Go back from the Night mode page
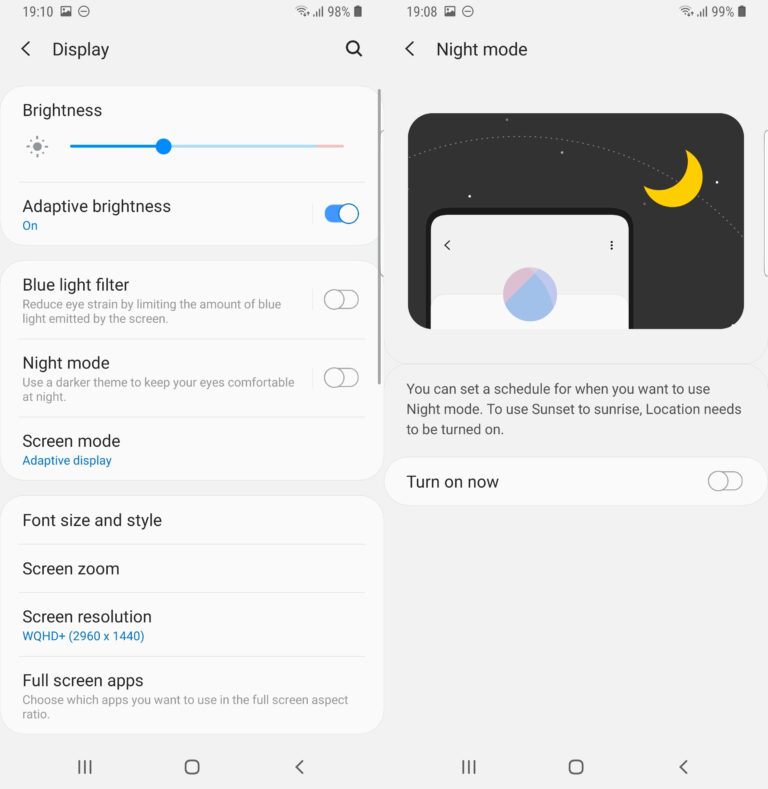This screenshot has width=768, height=789. tap(410, 49)
